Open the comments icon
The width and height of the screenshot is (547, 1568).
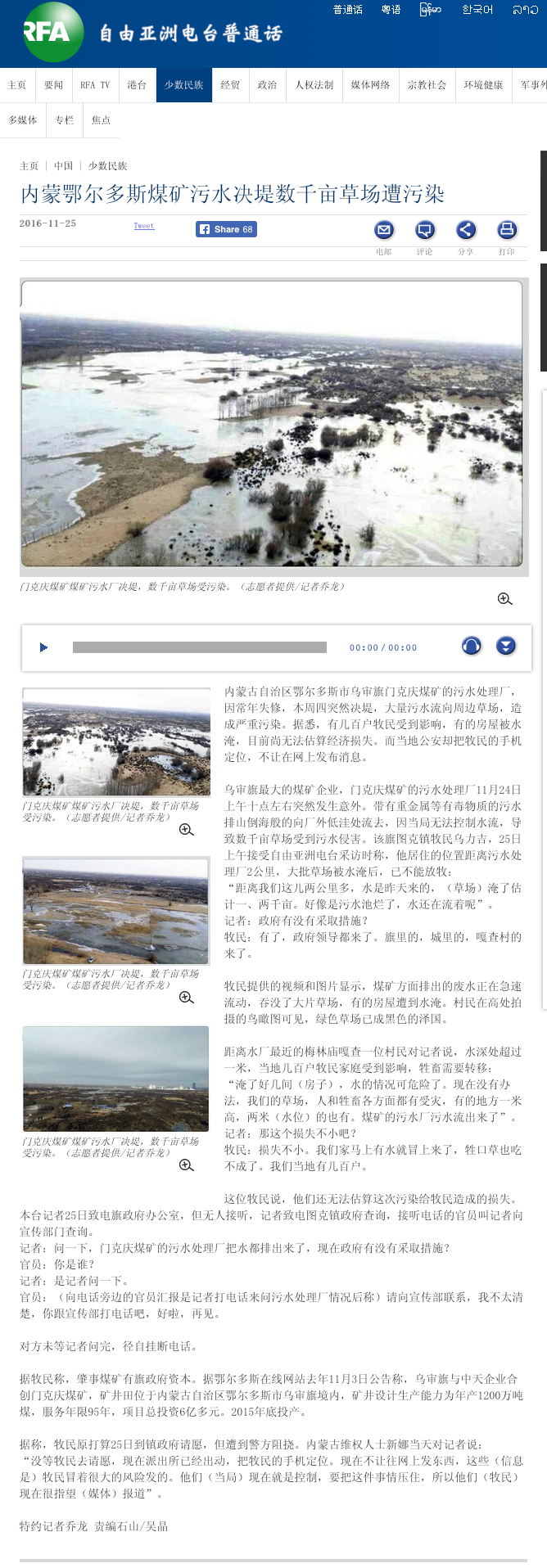click(424, 230)
